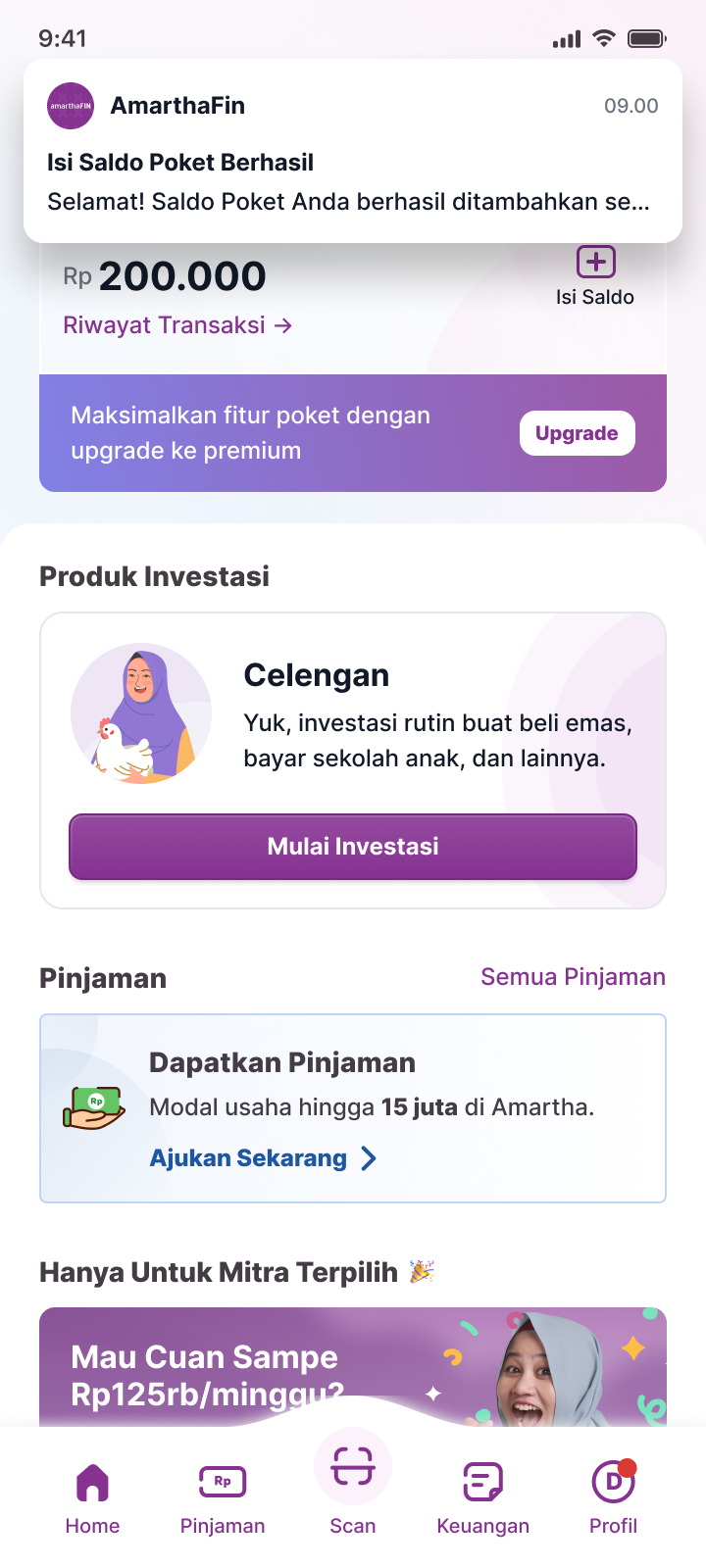Image resolution: width=706 pixels, height=1568 pixels.
Task: Switch to the Pinjaman tab
Action: [x=223, y=1499]
